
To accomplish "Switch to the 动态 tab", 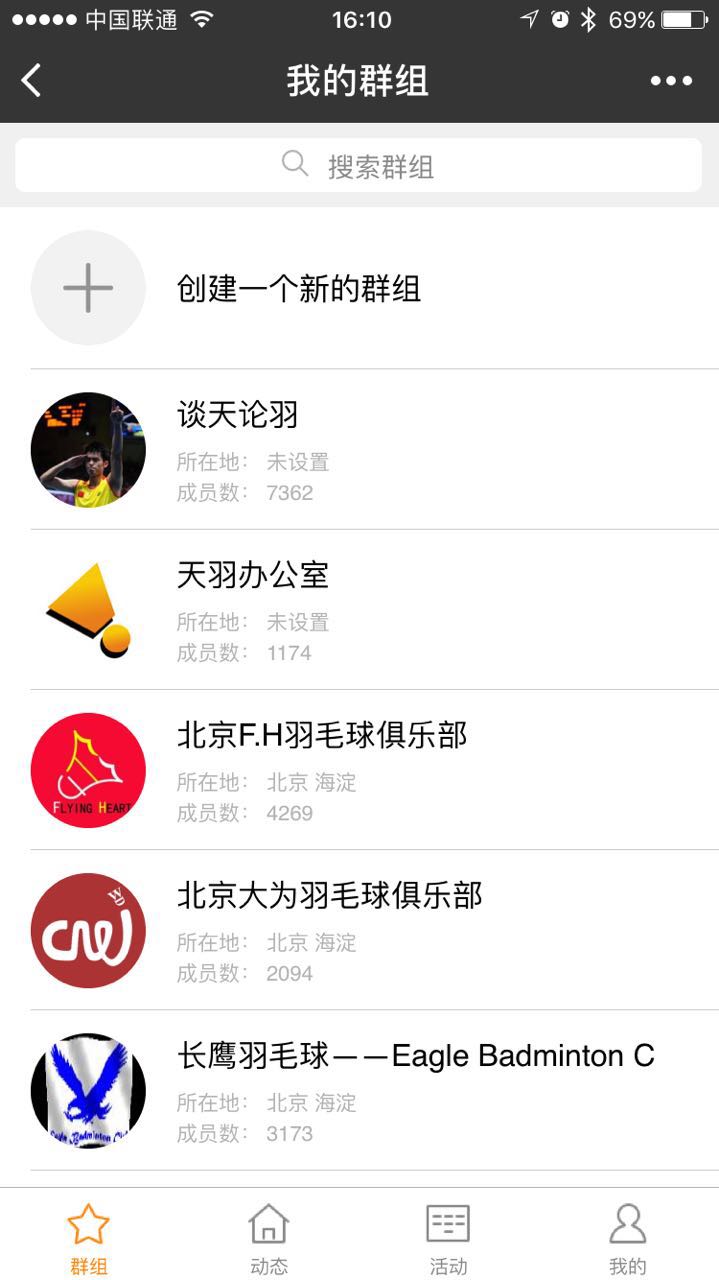I will click(269, 1238).
